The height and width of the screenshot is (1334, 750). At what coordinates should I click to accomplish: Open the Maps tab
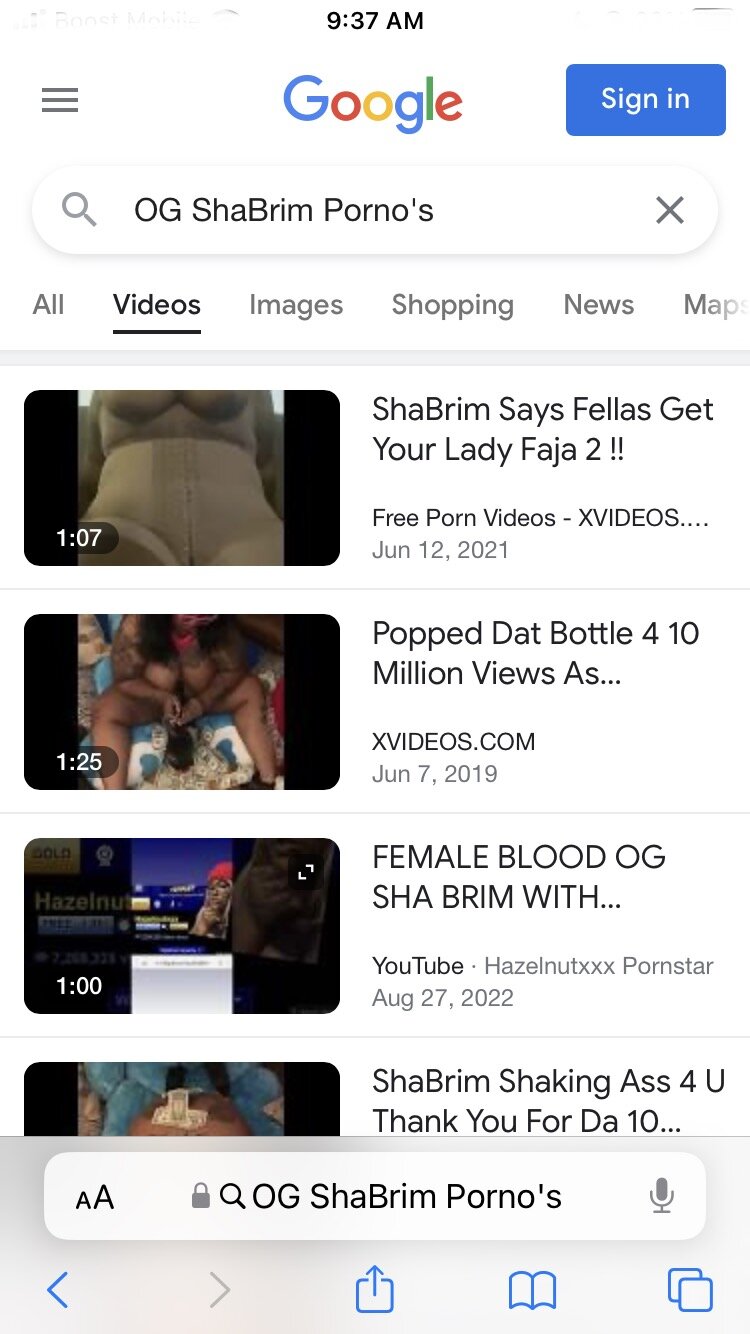pyautogui.click(x=715, y=305)
